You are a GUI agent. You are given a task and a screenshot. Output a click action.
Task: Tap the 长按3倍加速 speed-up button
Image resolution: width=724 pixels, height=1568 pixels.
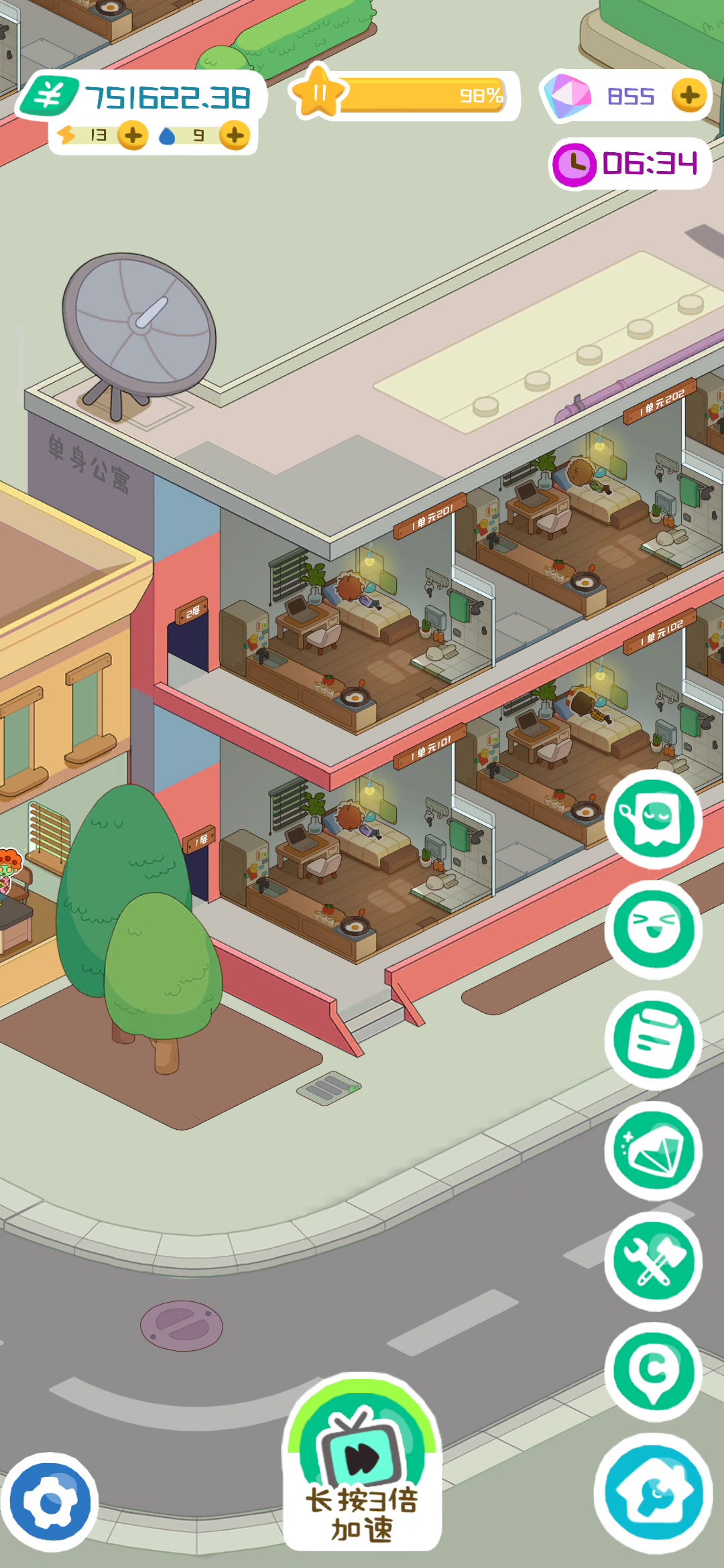coord(362,1462)
